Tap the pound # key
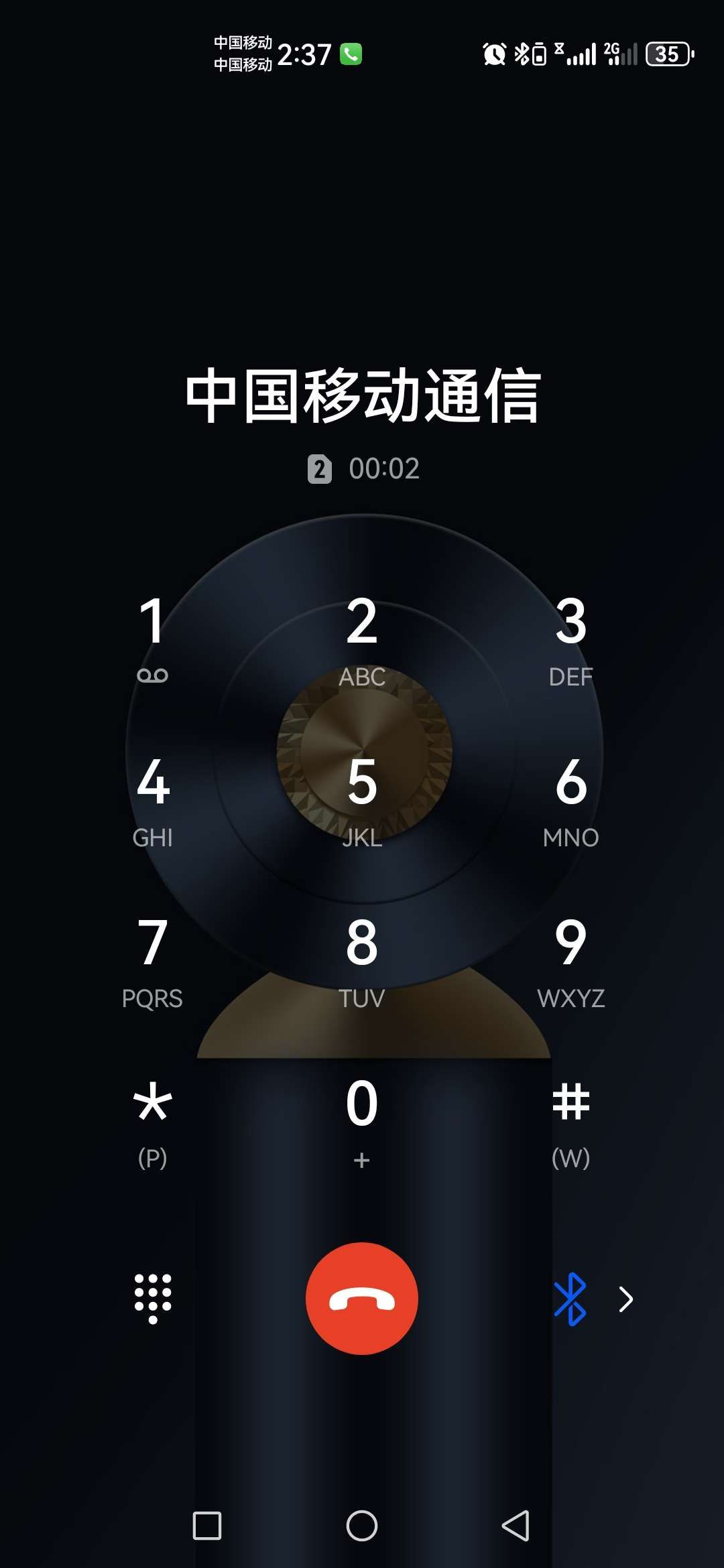The width and height of the screenshot is (724, 1568). pyautogui.click(x=570, y=1119)
